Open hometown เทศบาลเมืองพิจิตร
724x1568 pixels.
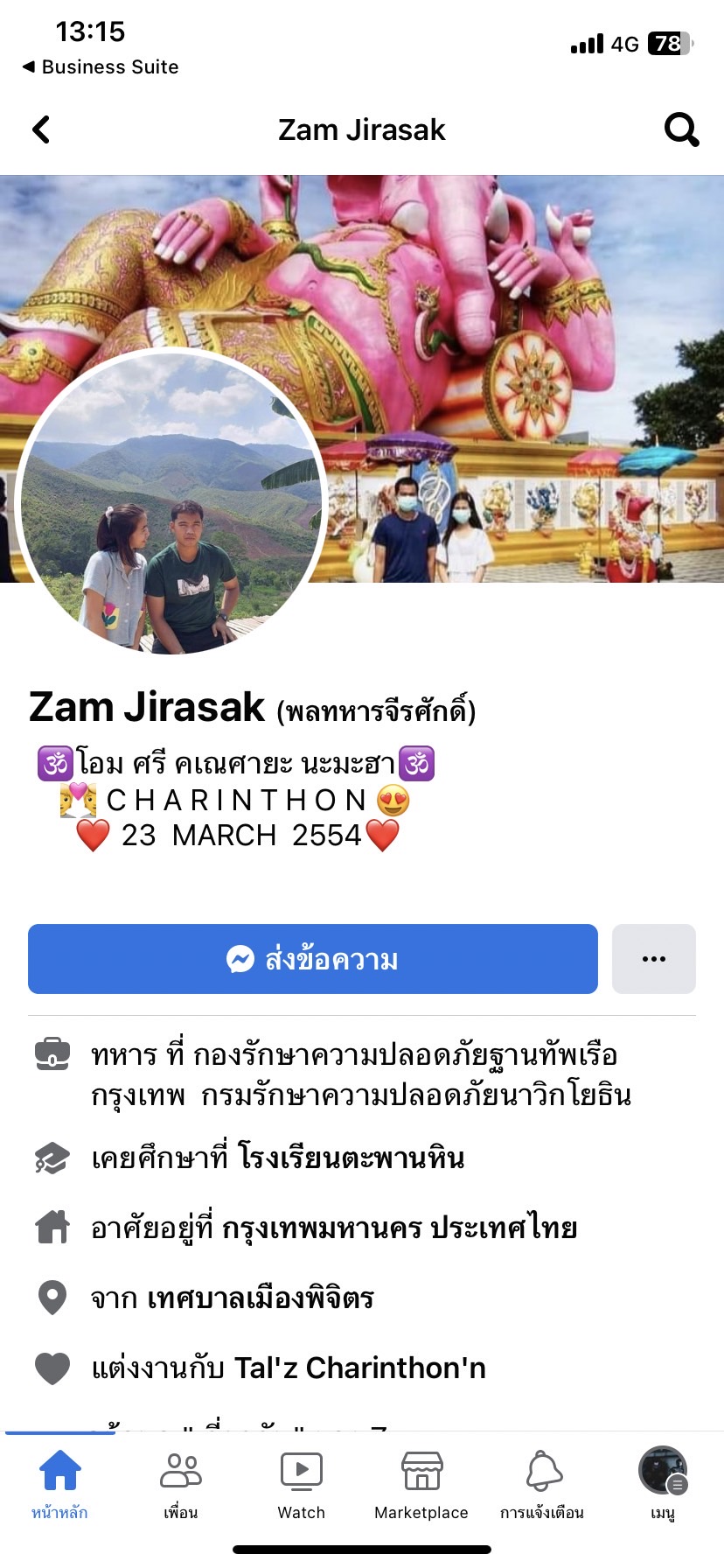coord(260,1298)
